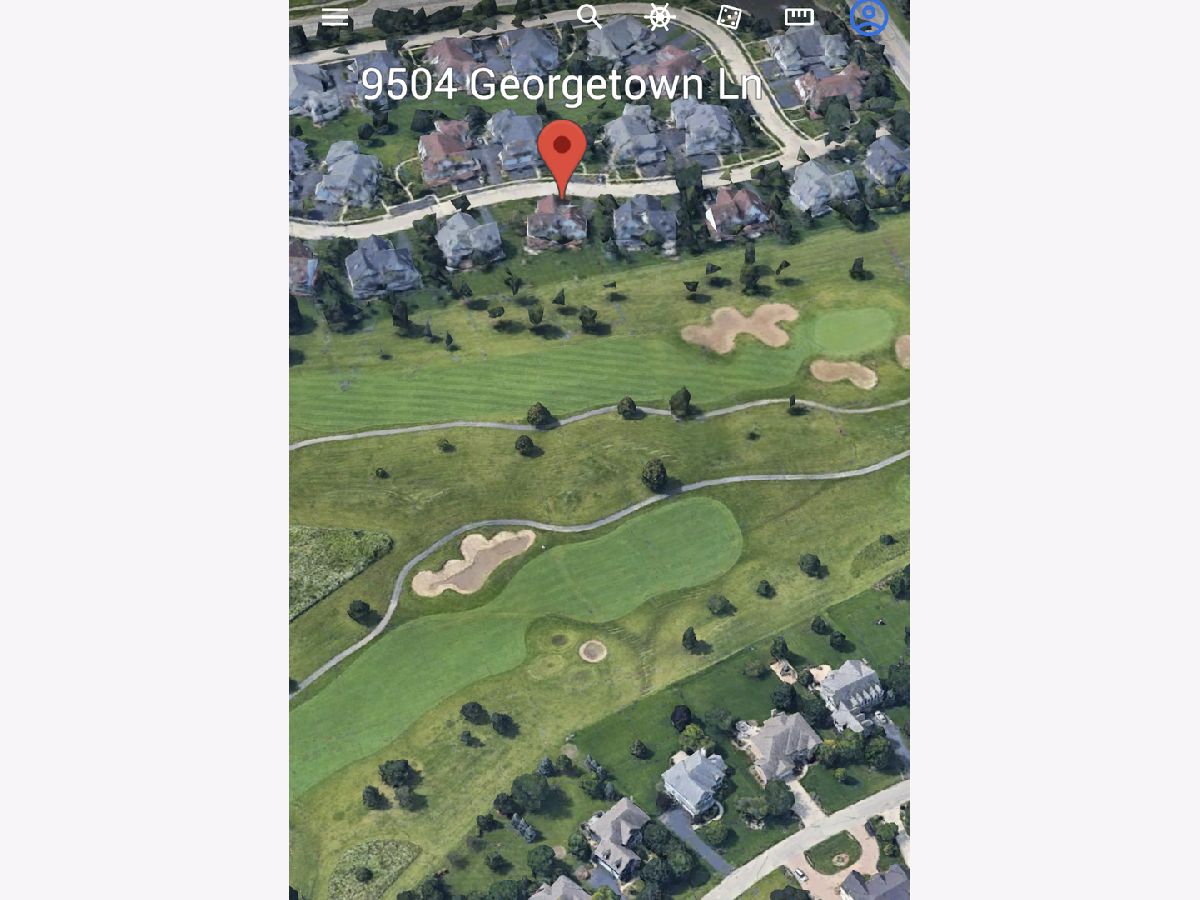This screenshot has width=1200, height=900.
Task: Open the search tool
Action: pyautogui.click(x=589, y=17)
